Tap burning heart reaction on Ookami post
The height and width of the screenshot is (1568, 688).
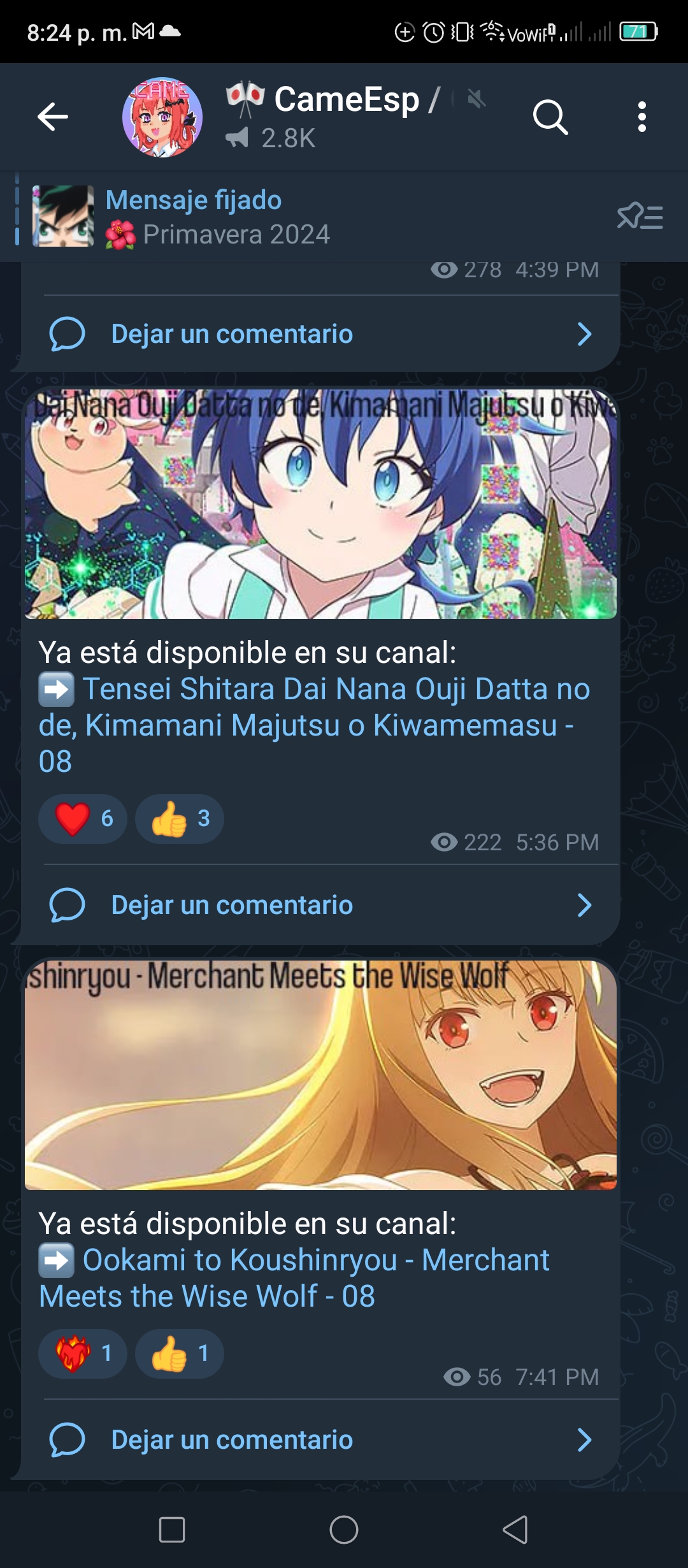tap(83, 1353)
